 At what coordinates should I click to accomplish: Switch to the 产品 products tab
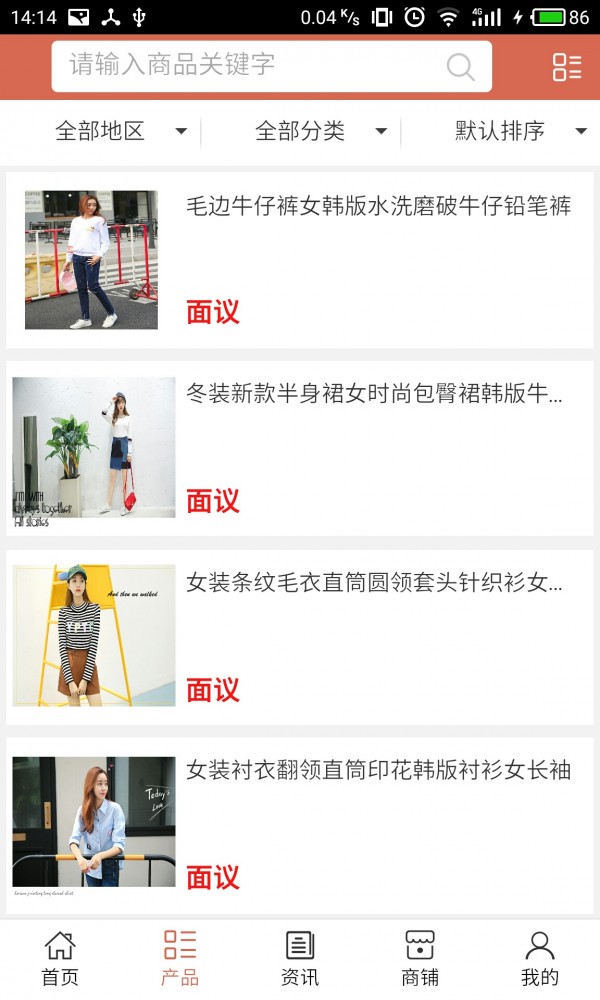click(180, 958)
